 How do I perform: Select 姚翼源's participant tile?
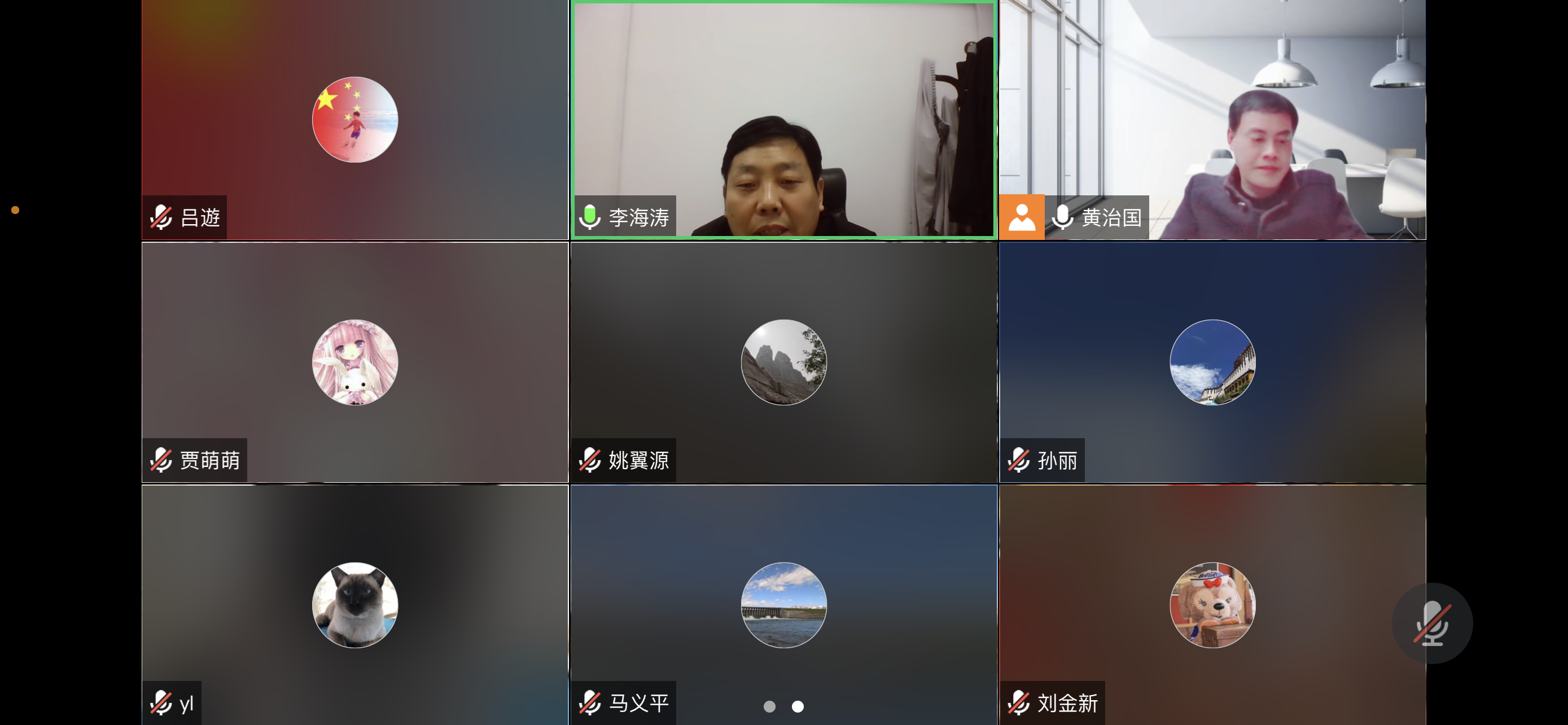coord(783,362)
